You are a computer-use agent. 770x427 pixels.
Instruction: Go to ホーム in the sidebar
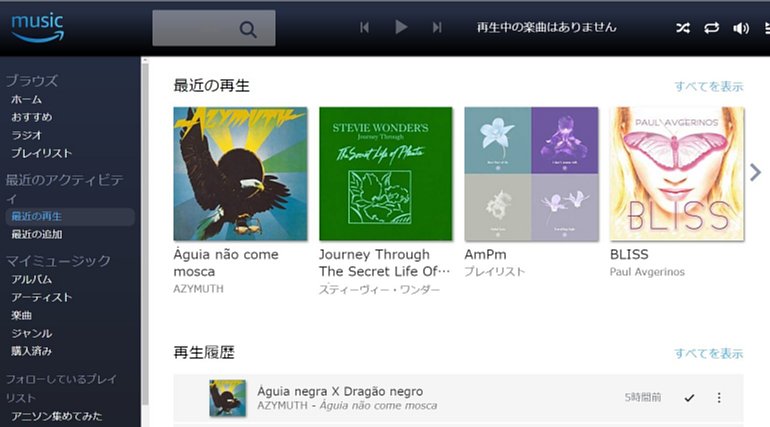[26, 99]
